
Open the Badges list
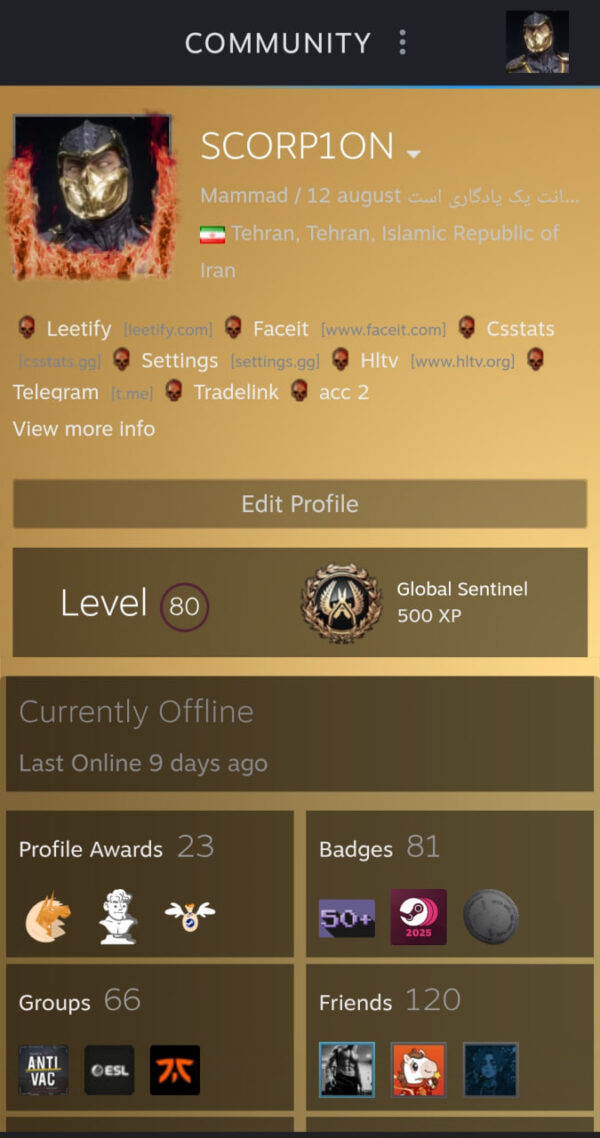point(356,849)
